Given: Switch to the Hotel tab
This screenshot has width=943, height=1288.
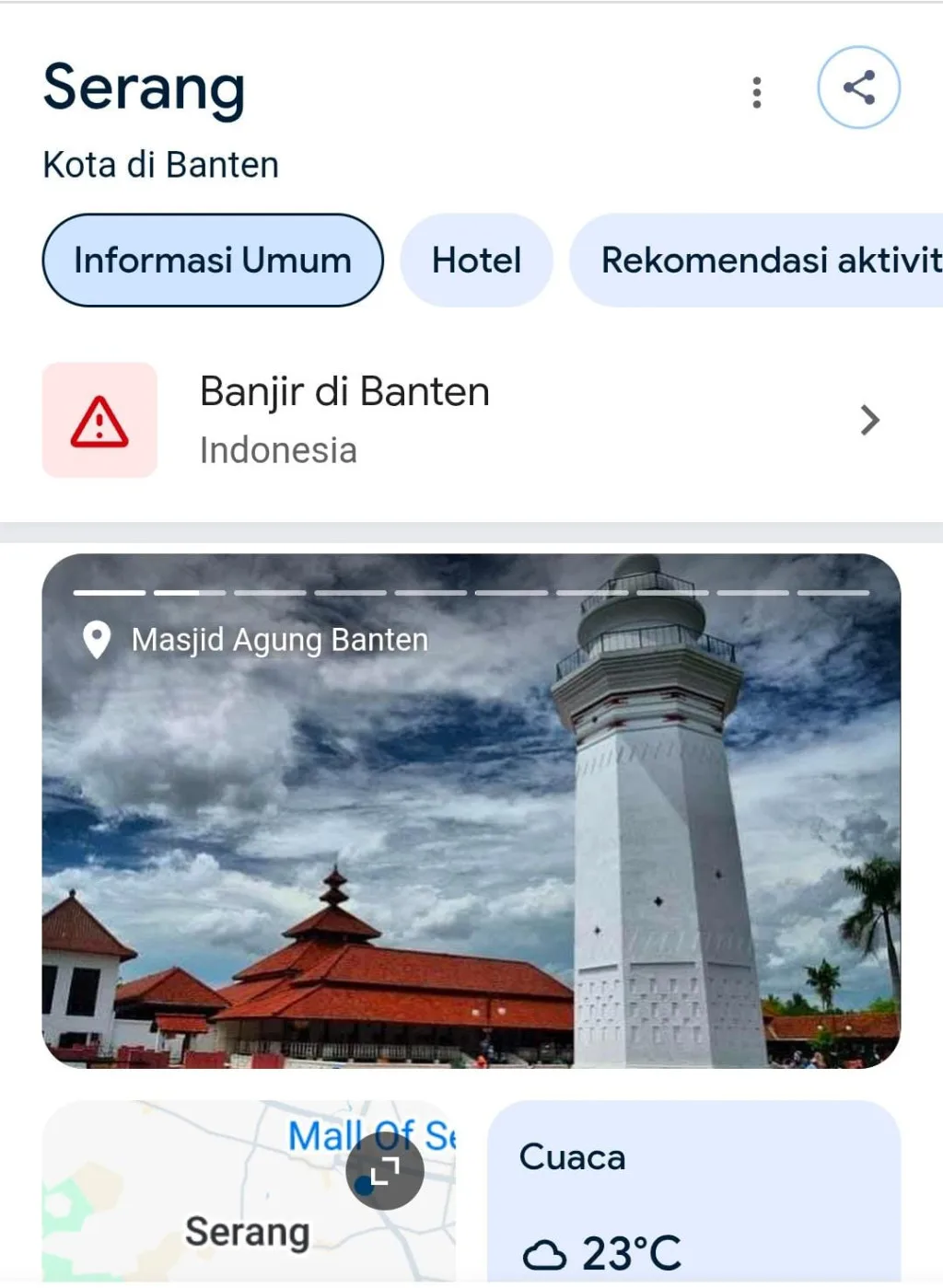Looking at the screenshot, I should 476,260.
